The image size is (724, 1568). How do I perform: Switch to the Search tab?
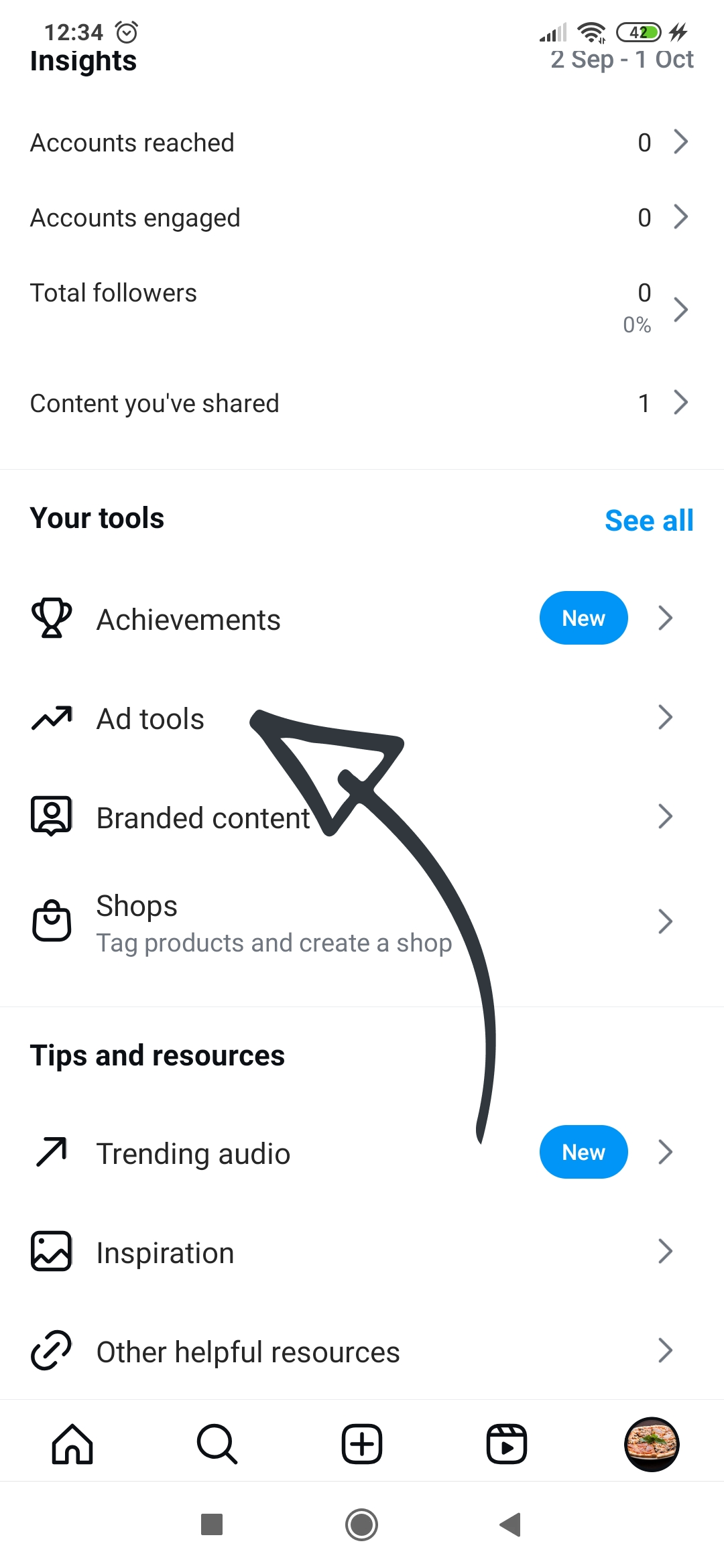coord(217,1444)
